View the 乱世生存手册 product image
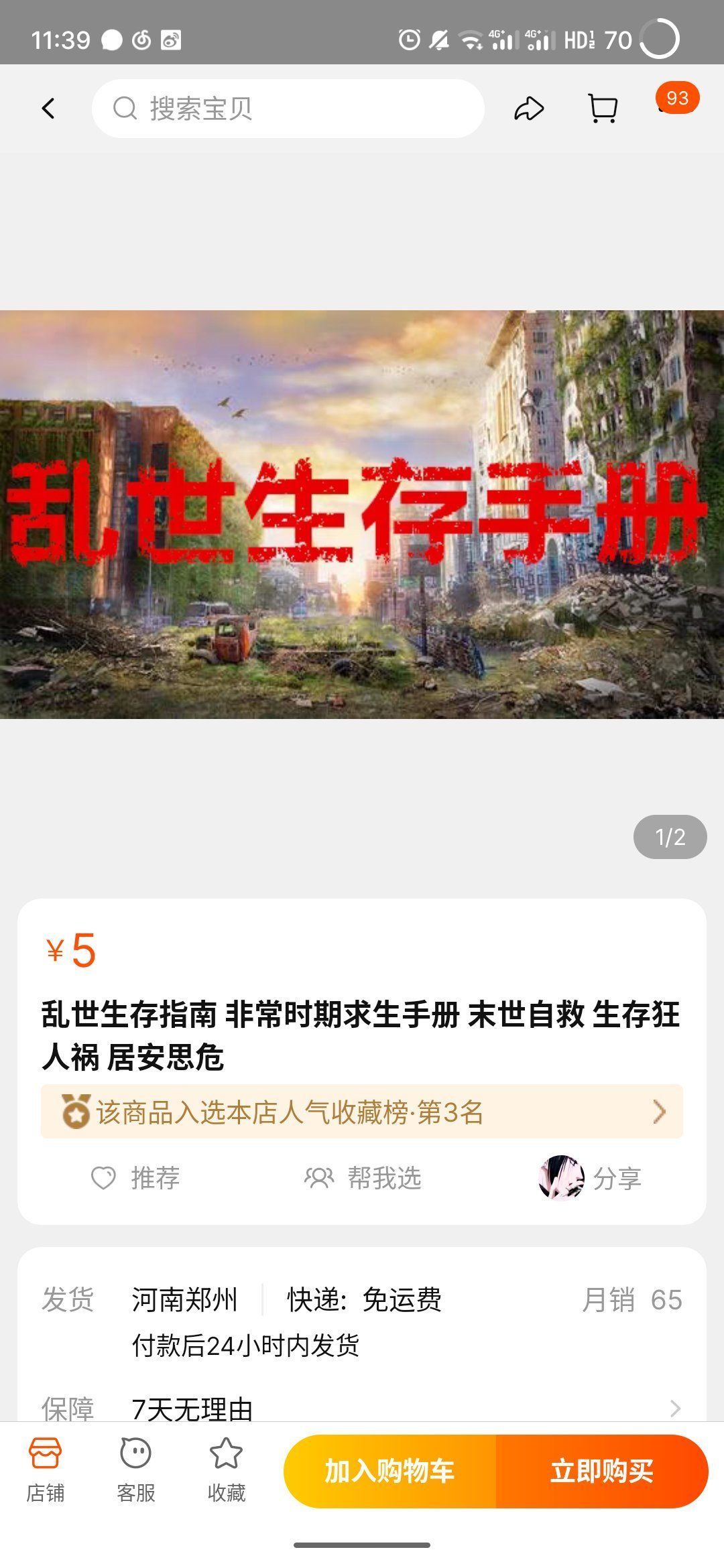The width and height of the screenshot is (724, 1568). coord(362,514)
